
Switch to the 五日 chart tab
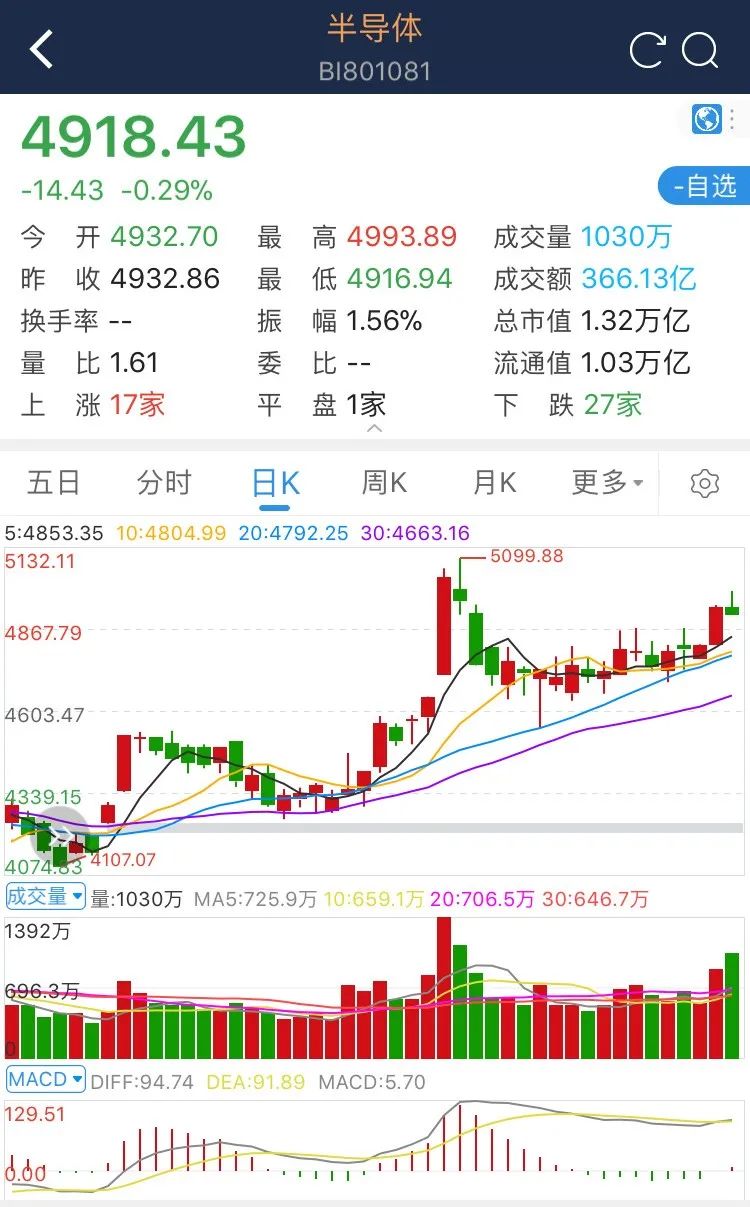[x=54, y=483]
